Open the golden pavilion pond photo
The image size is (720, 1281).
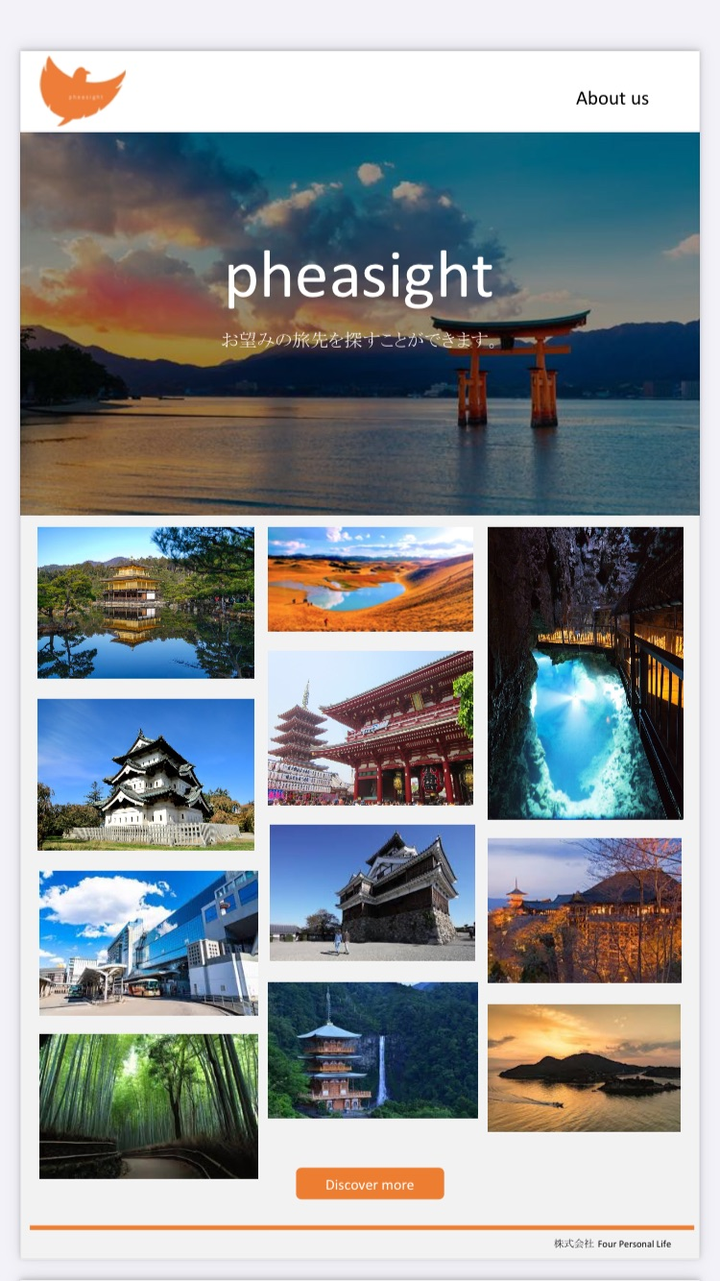[x=146, y=603]
